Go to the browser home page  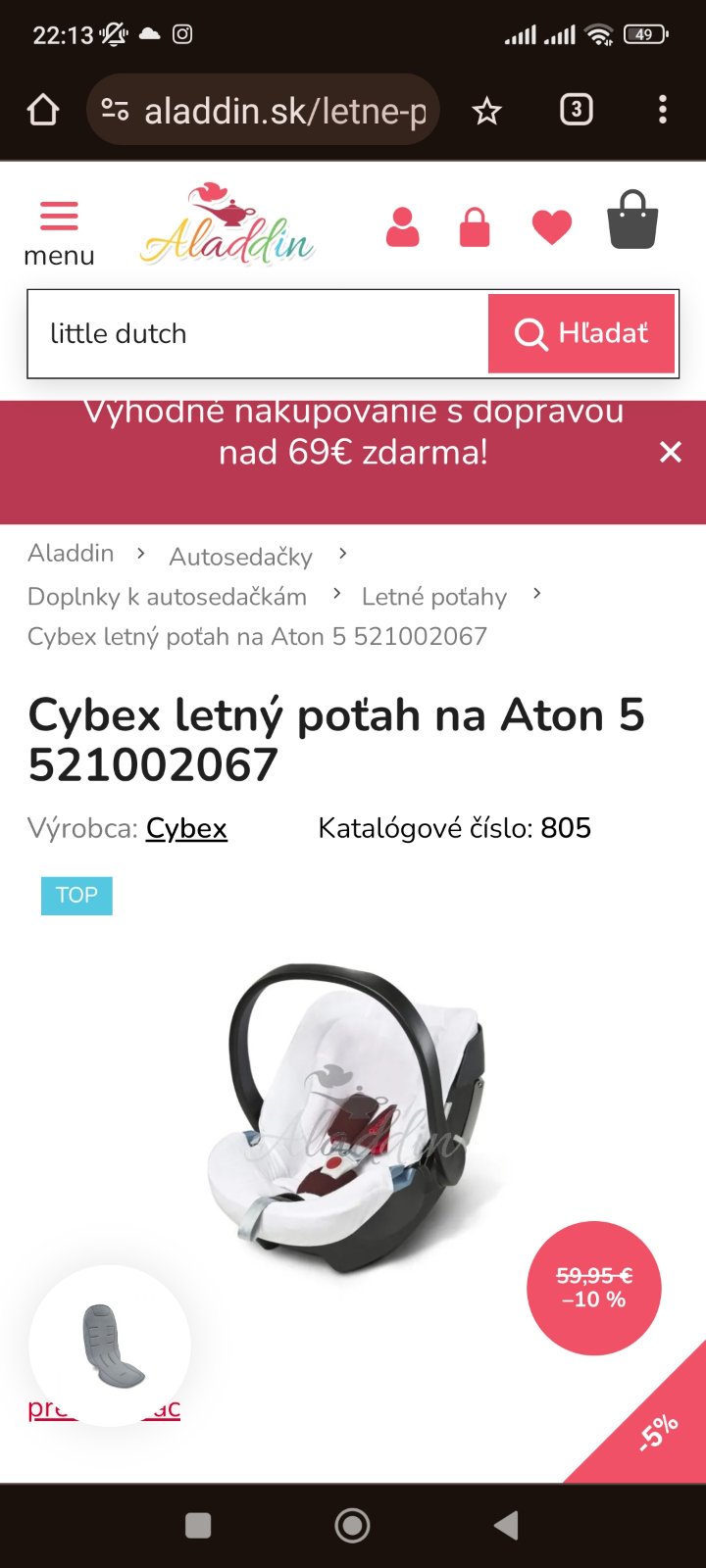point(43,111)
